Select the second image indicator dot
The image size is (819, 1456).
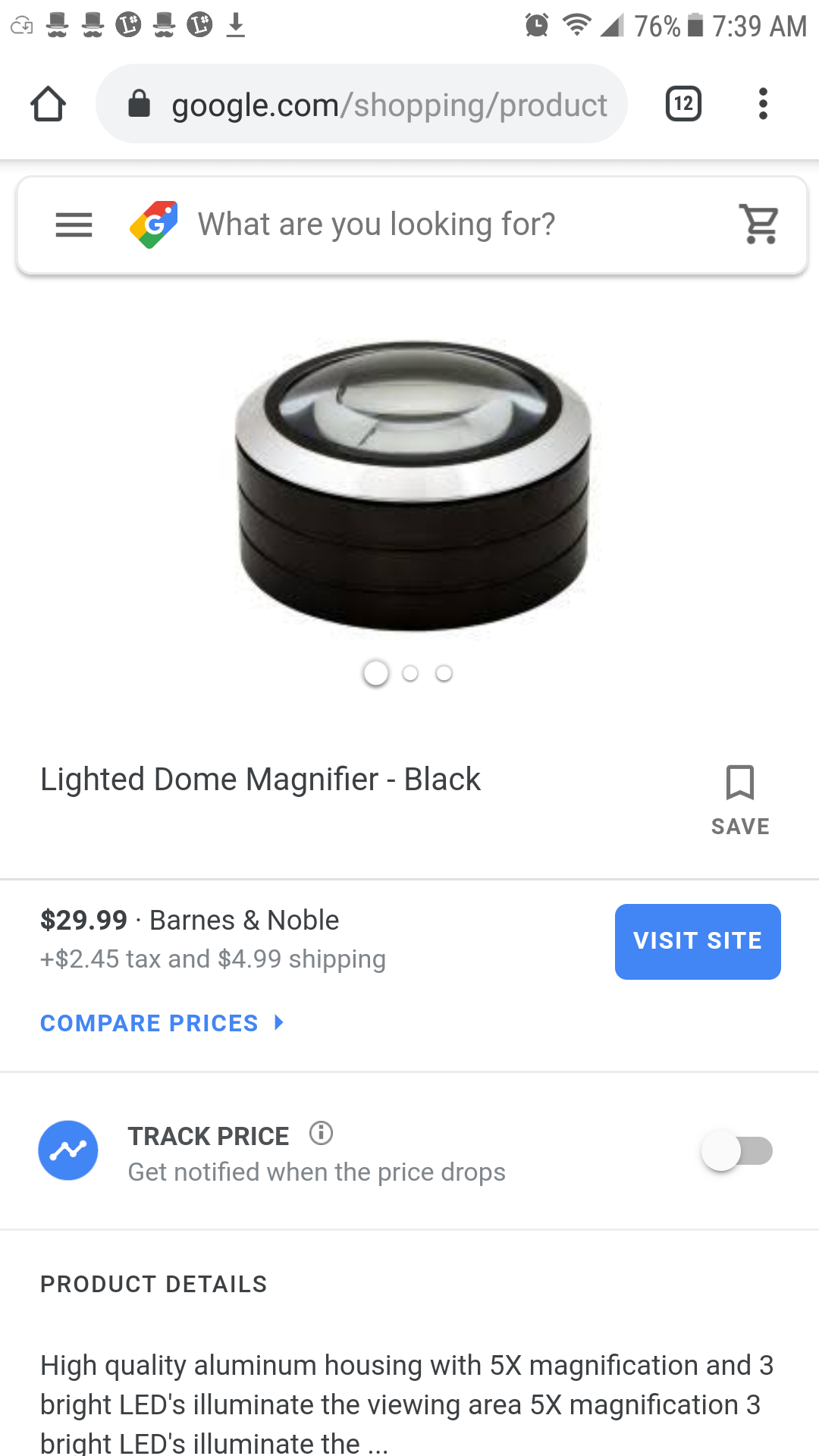click(410, 673)
